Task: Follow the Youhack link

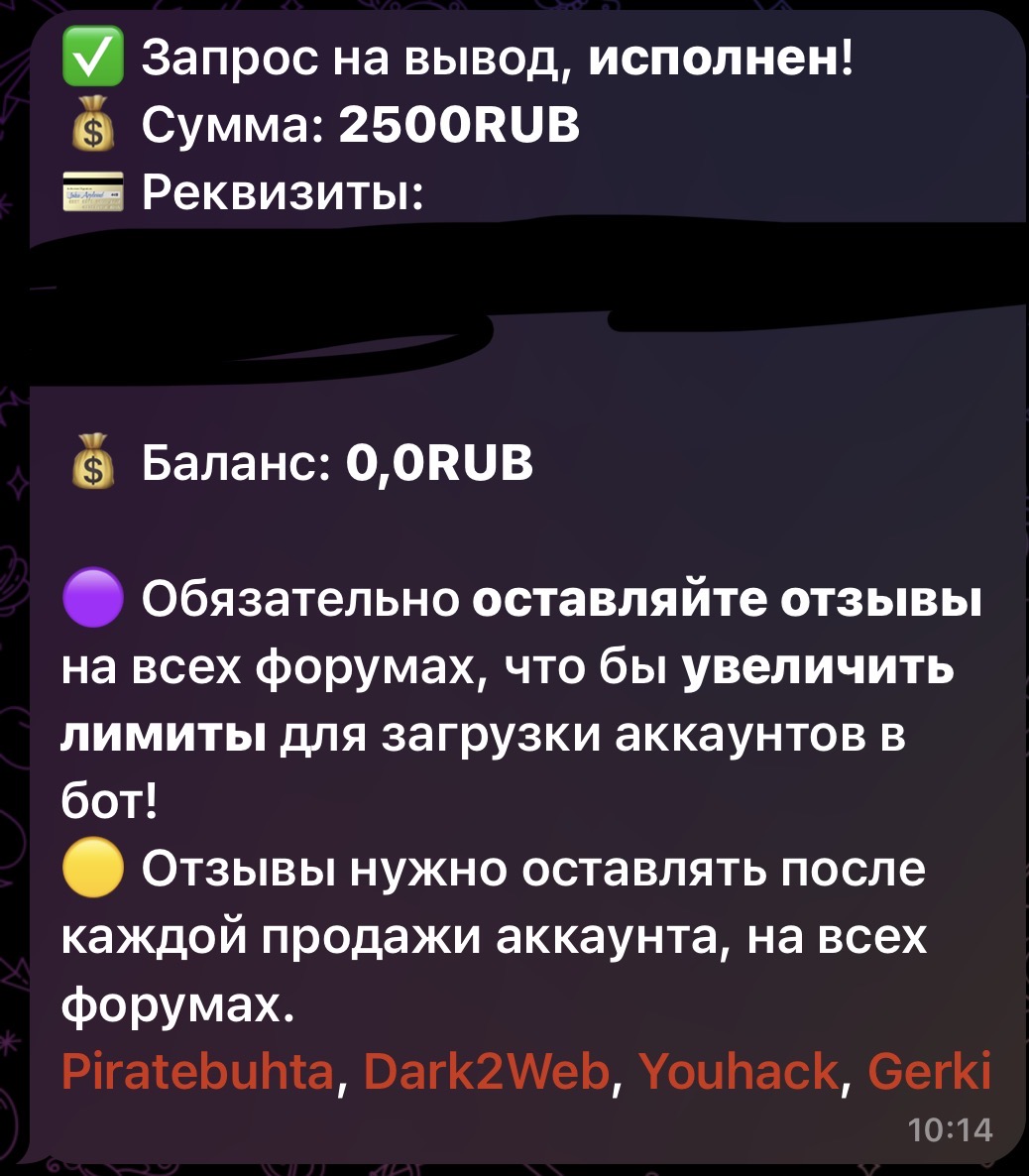Action: 741,1072
